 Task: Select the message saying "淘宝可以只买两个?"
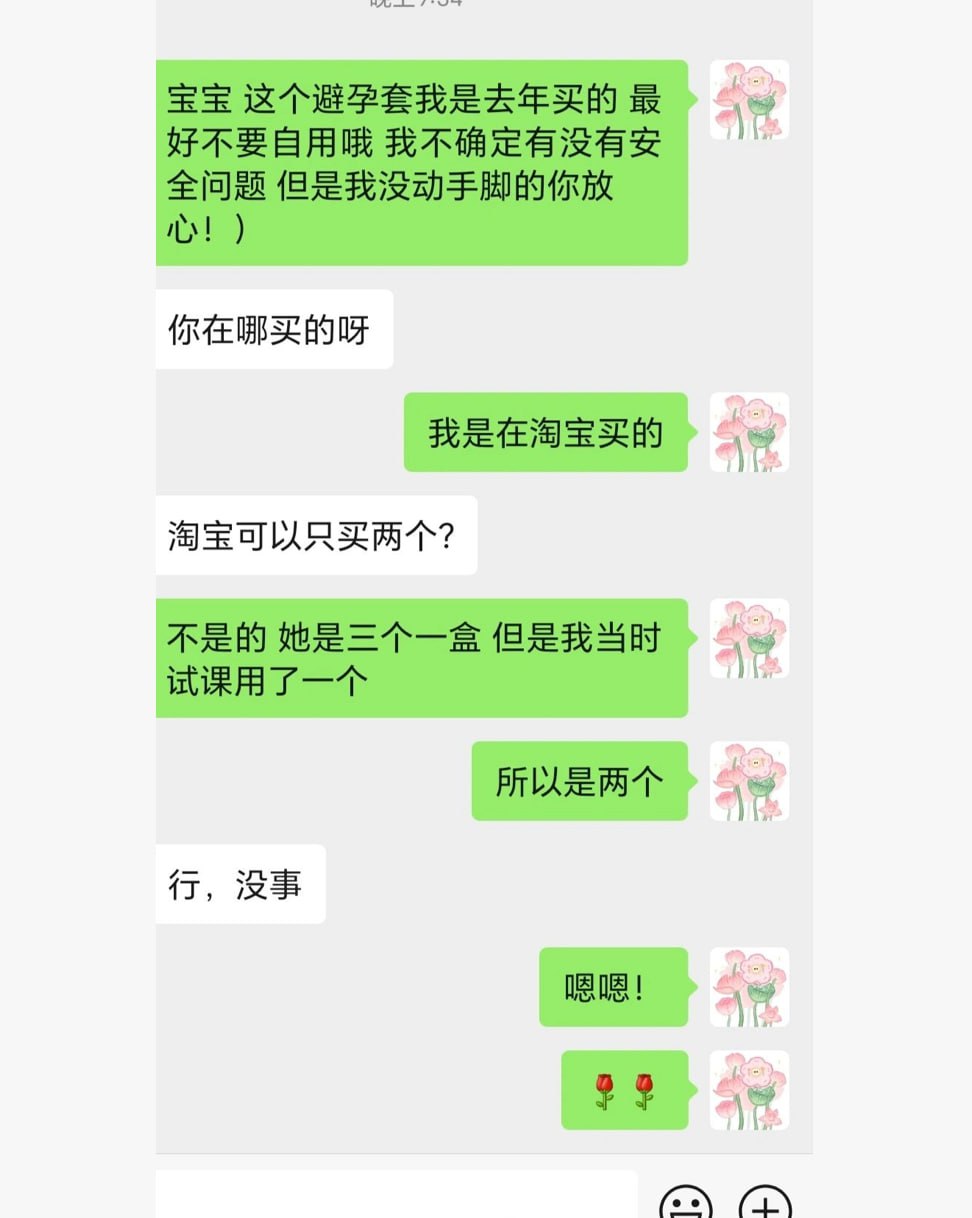coord(316,536)
